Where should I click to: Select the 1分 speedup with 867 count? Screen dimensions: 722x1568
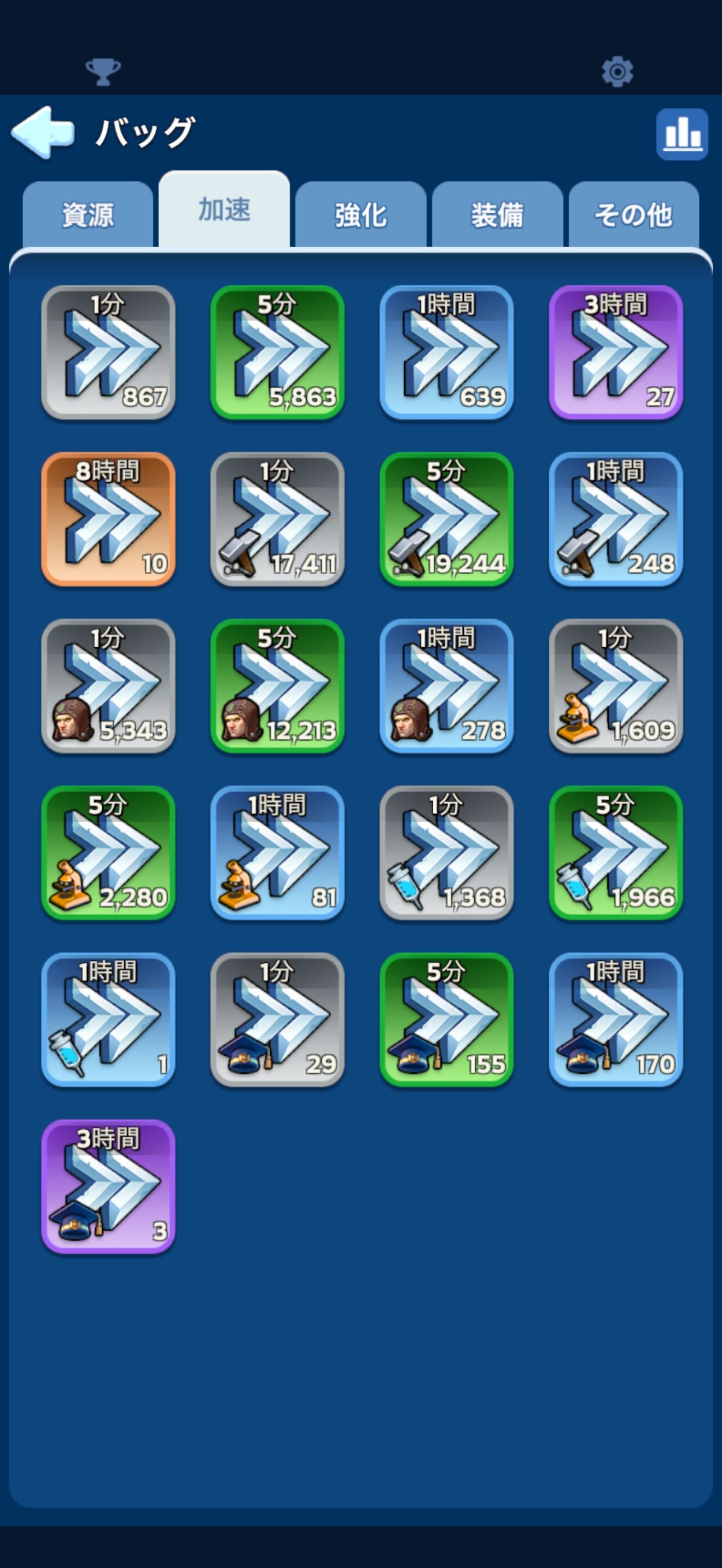coord(108,353)
